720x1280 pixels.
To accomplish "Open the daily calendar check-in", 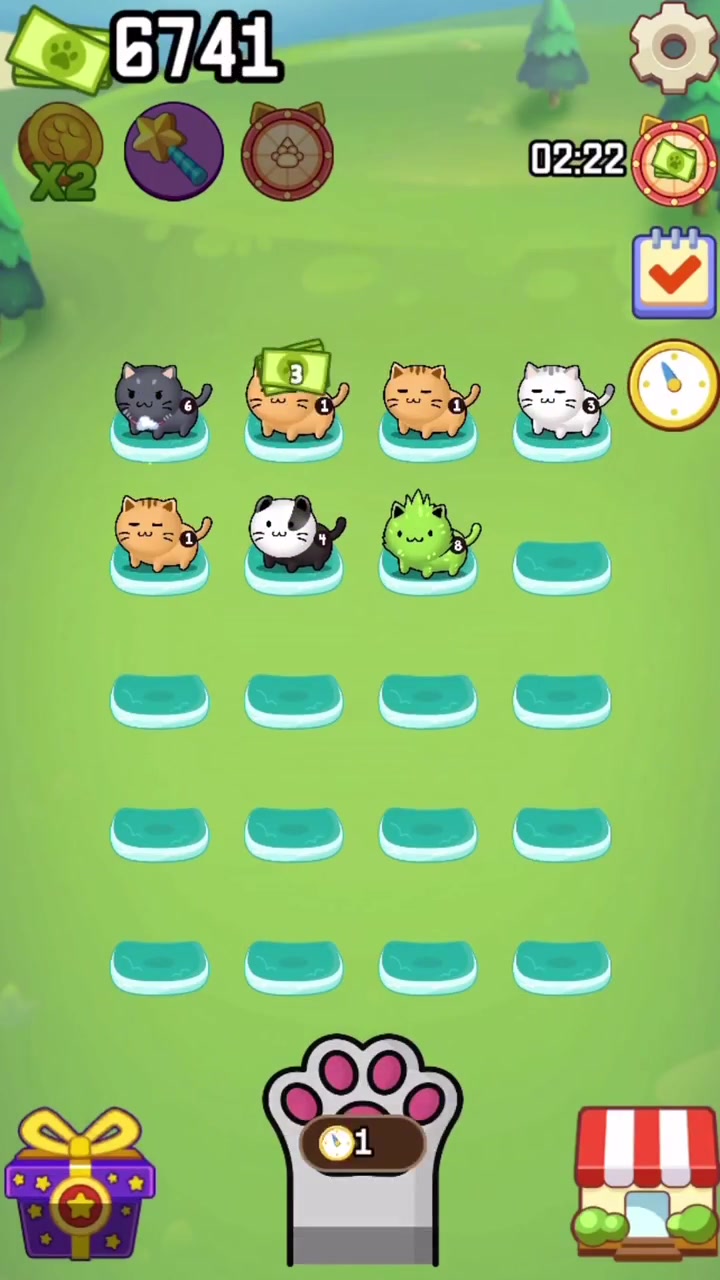I will [674, 274].
